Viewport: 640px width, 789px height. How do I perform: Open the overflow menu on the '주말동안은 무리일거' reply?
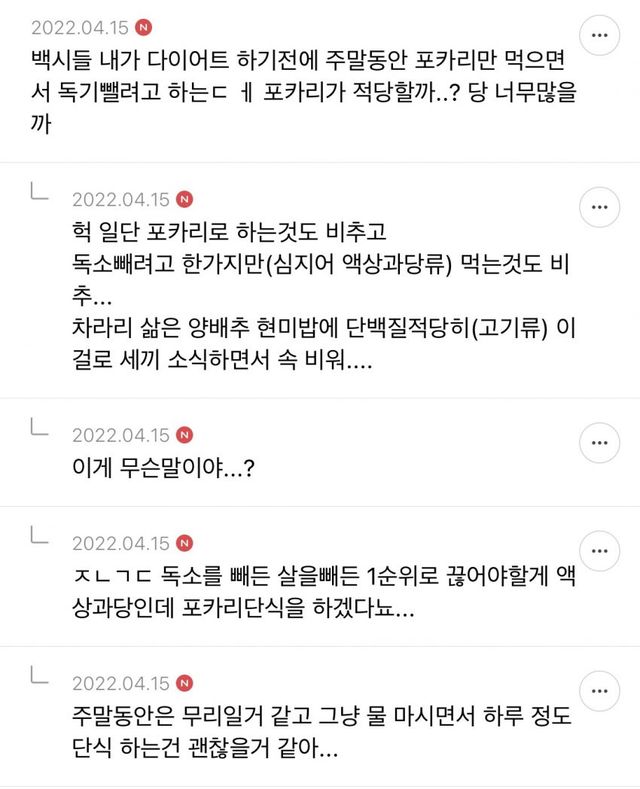click(599, 691)
